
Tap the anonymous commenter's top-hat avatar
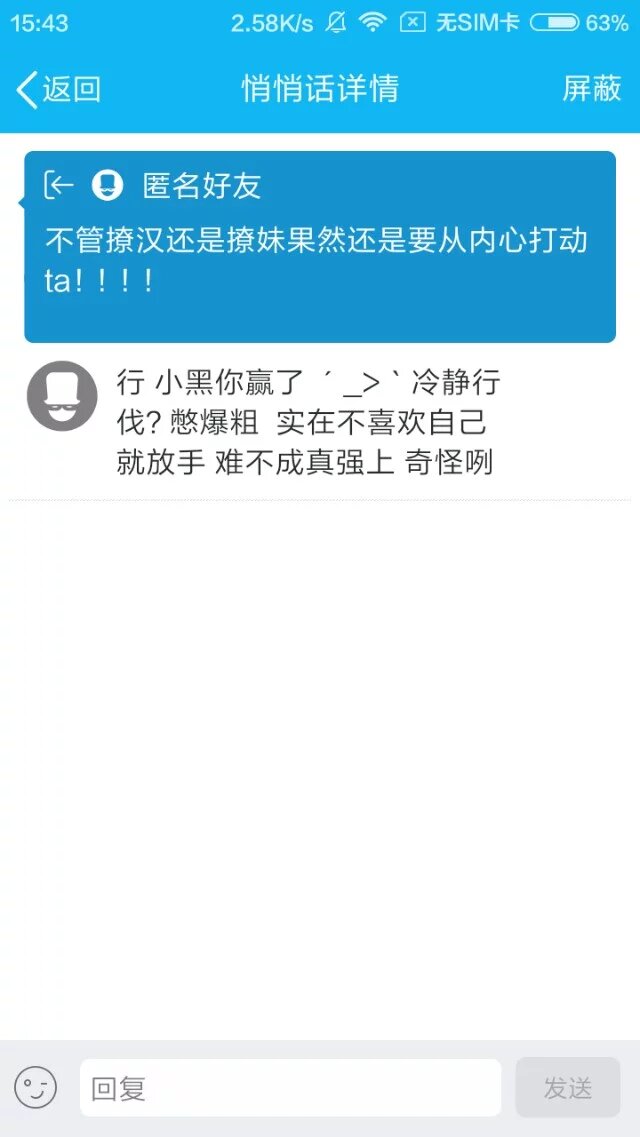[x=62, y=396]
